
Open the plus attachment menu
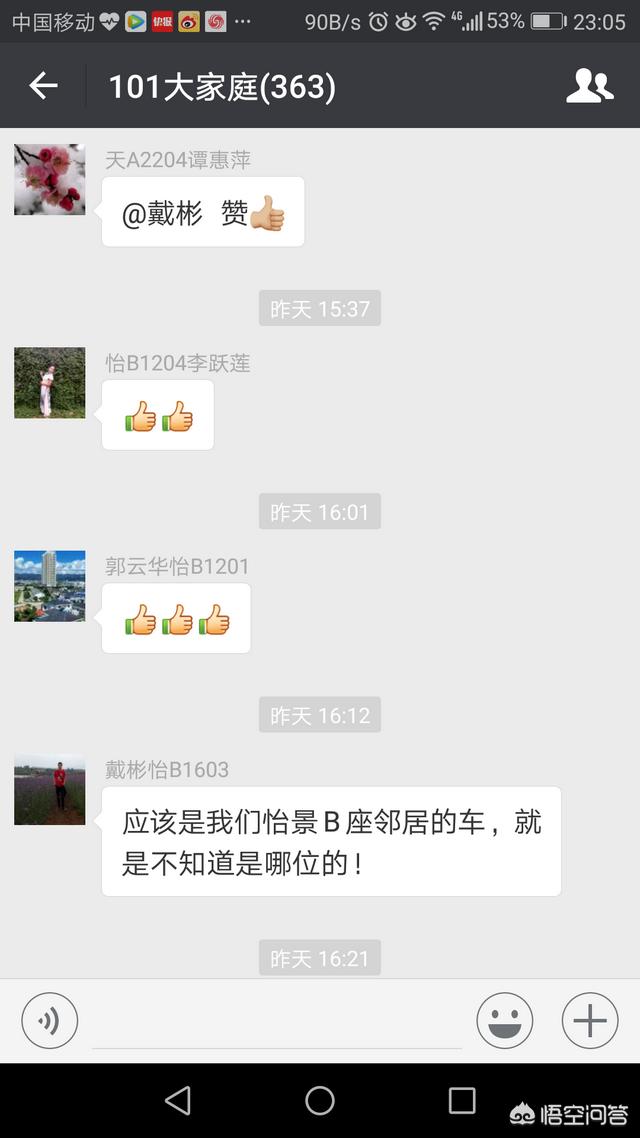(x=590, y=1021)
